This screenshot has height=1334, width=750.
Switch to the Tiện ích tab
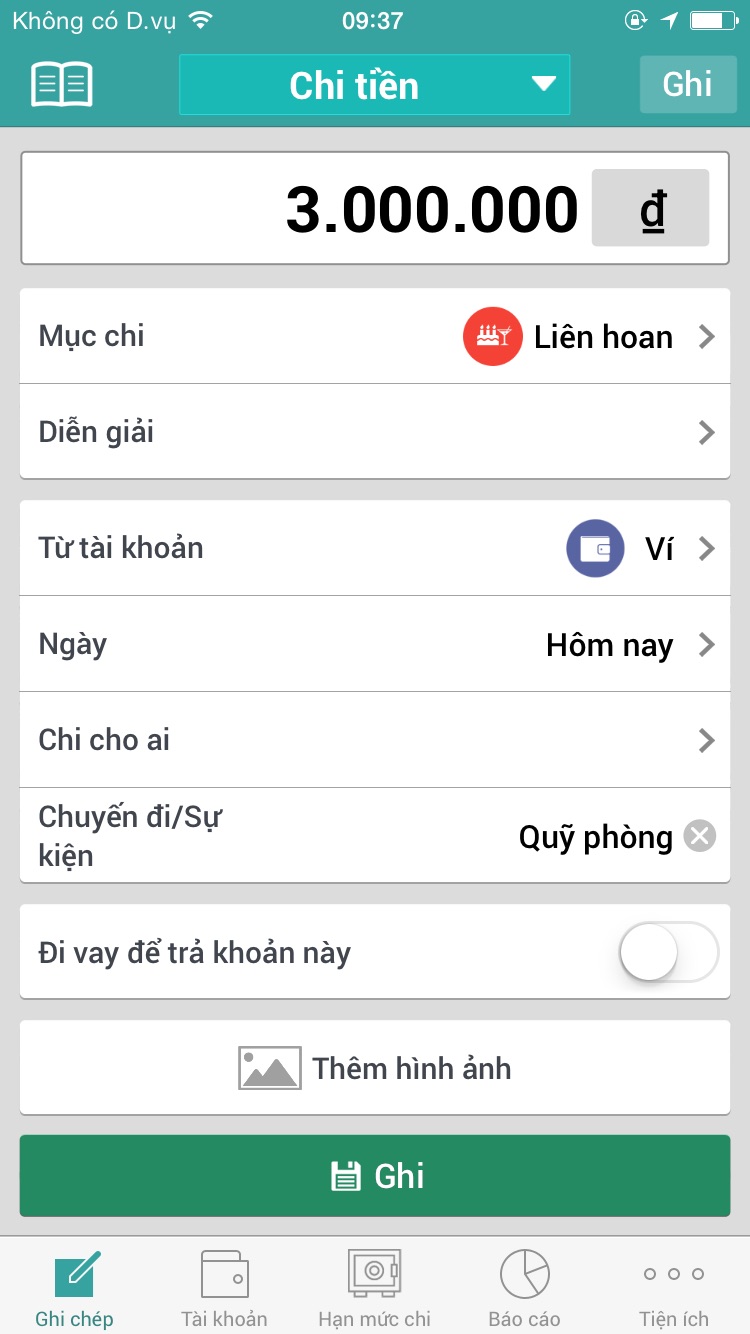pos(674,1289)
